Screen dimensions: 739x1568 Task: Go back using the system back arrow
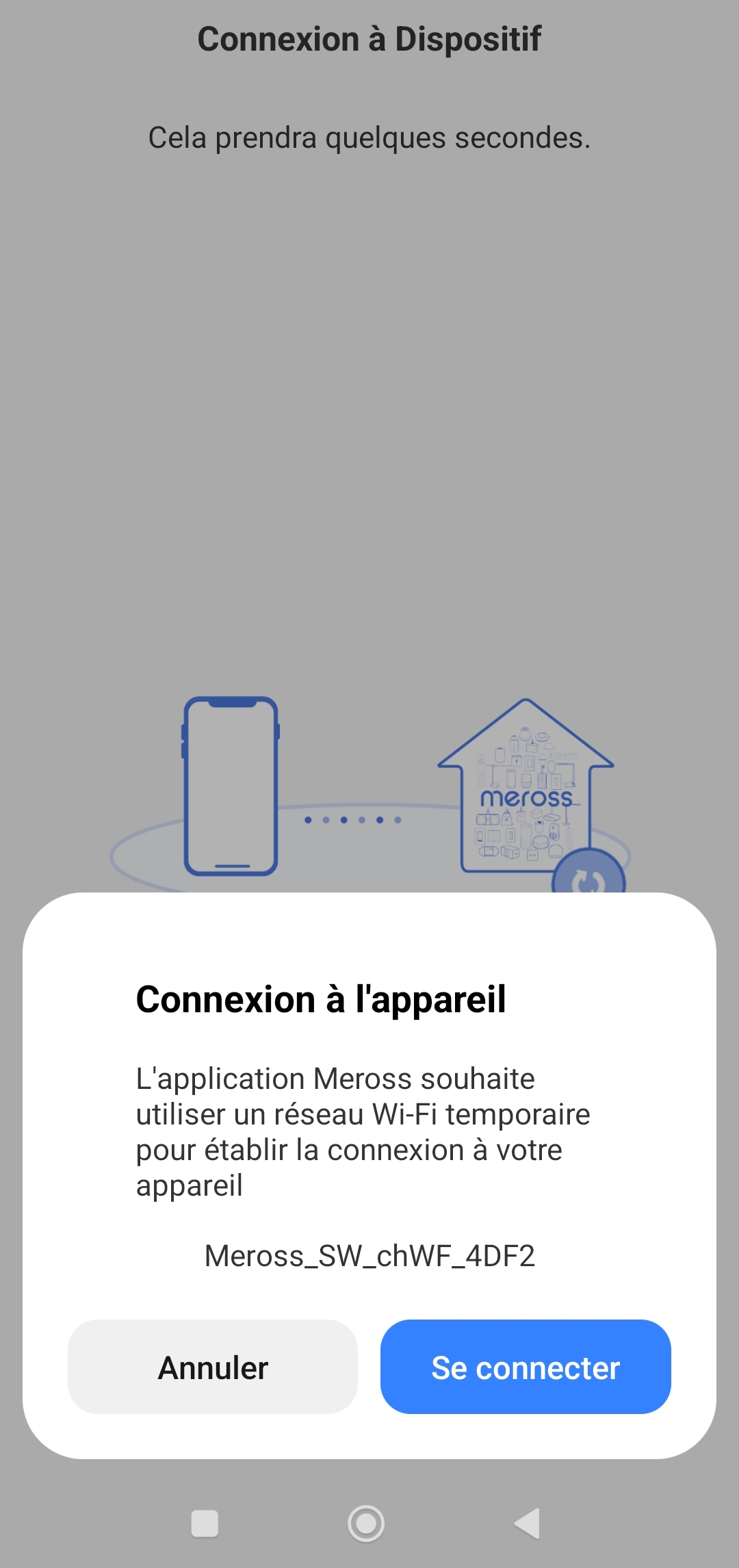pyautogui.click(x=528, y=1523)
